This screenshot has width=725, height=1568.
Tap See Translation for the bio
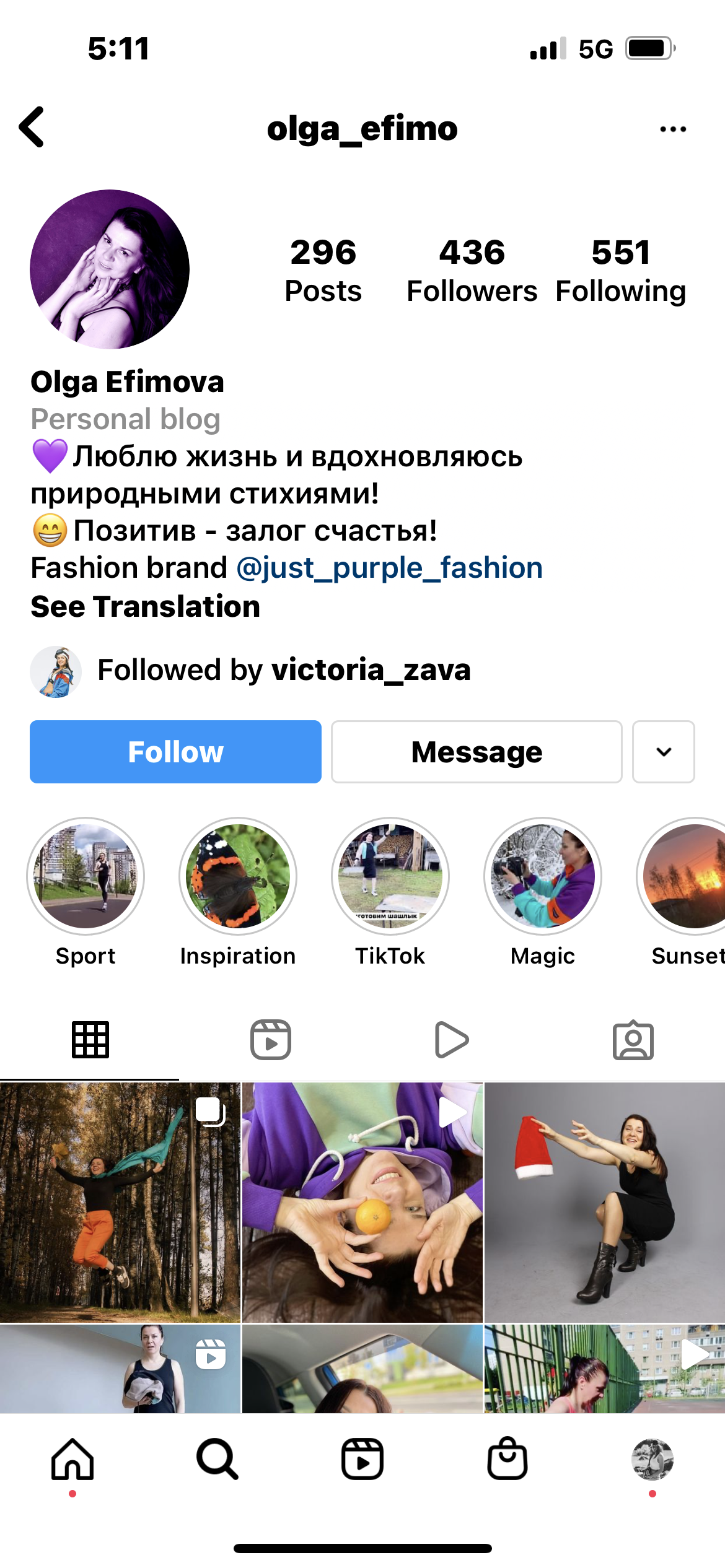pyautogui.click(x=146, y=606)
